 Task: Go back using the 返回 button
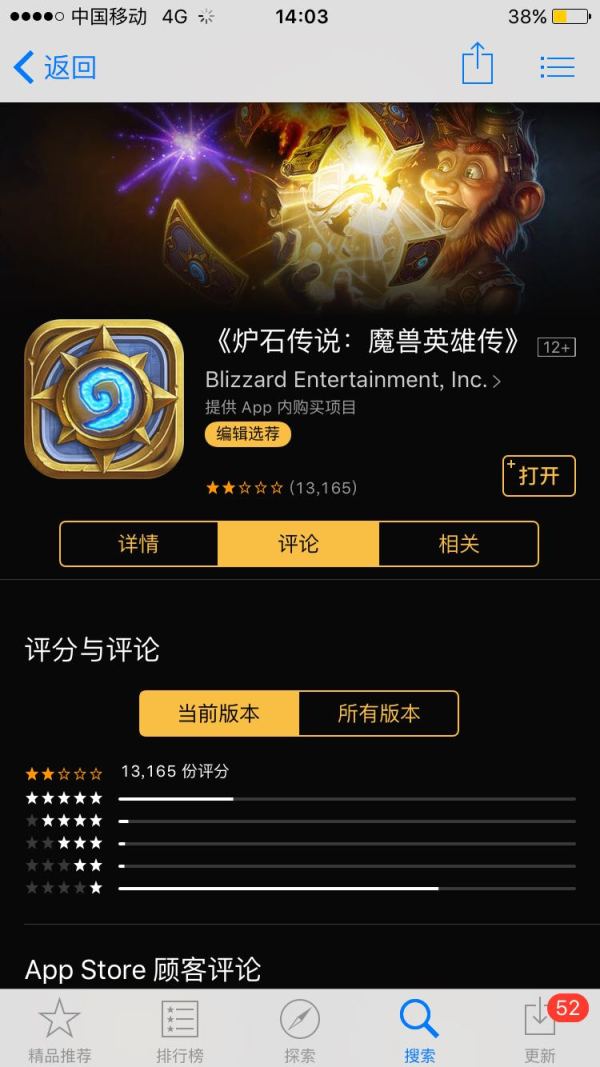point(56,68)
